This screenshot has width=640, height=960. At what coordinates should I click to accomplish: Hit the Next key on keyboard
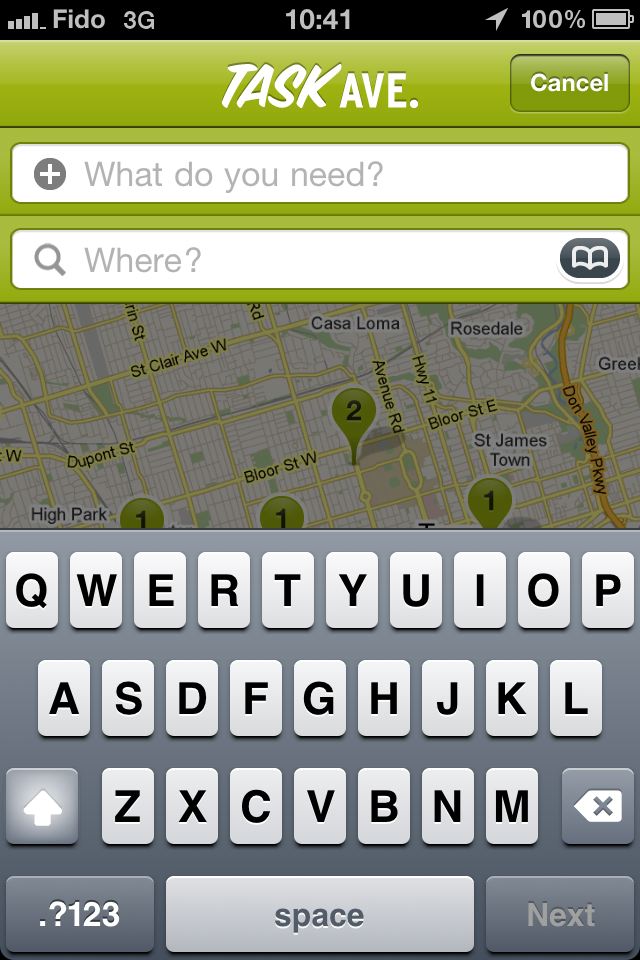[x=560, y=914]
